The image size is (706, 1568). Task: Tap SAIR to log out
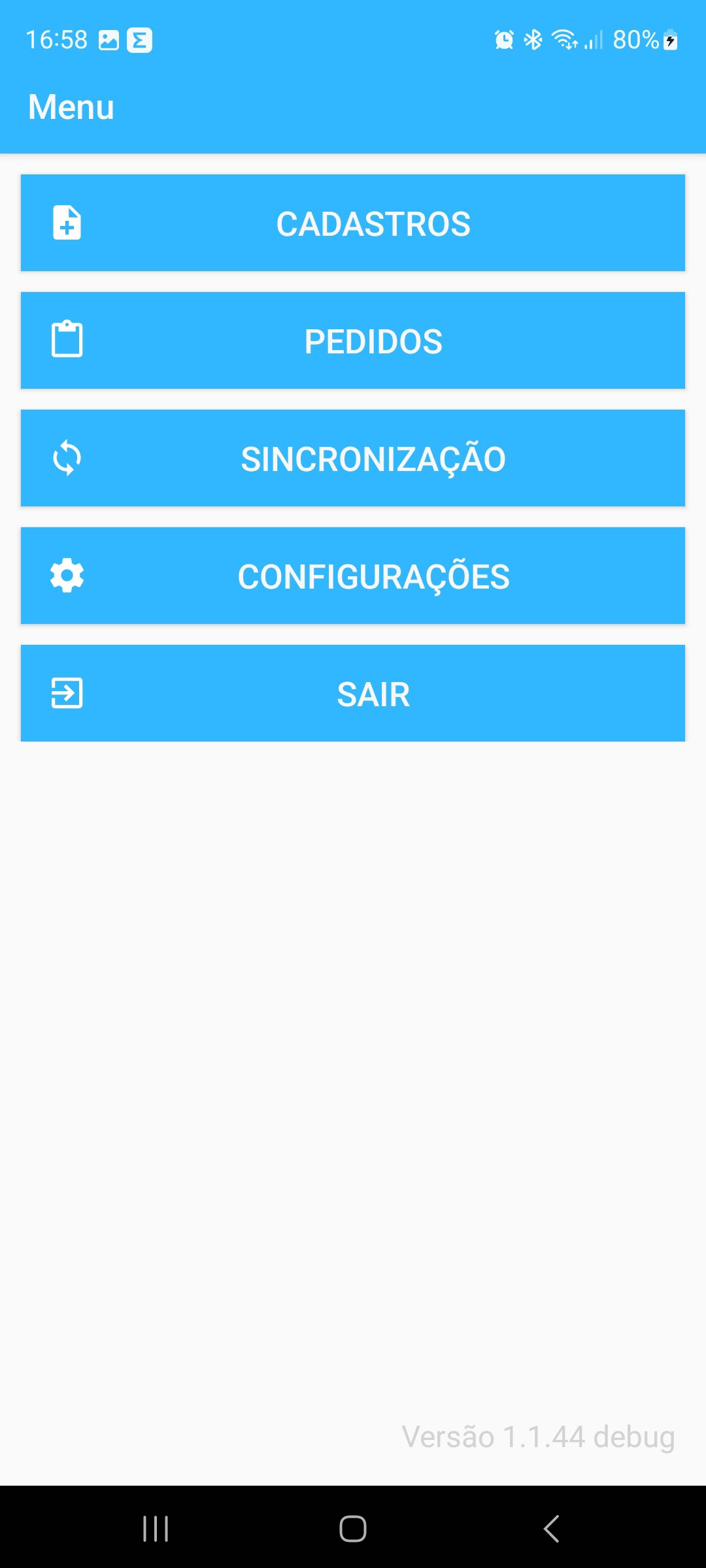coord(353,693)
